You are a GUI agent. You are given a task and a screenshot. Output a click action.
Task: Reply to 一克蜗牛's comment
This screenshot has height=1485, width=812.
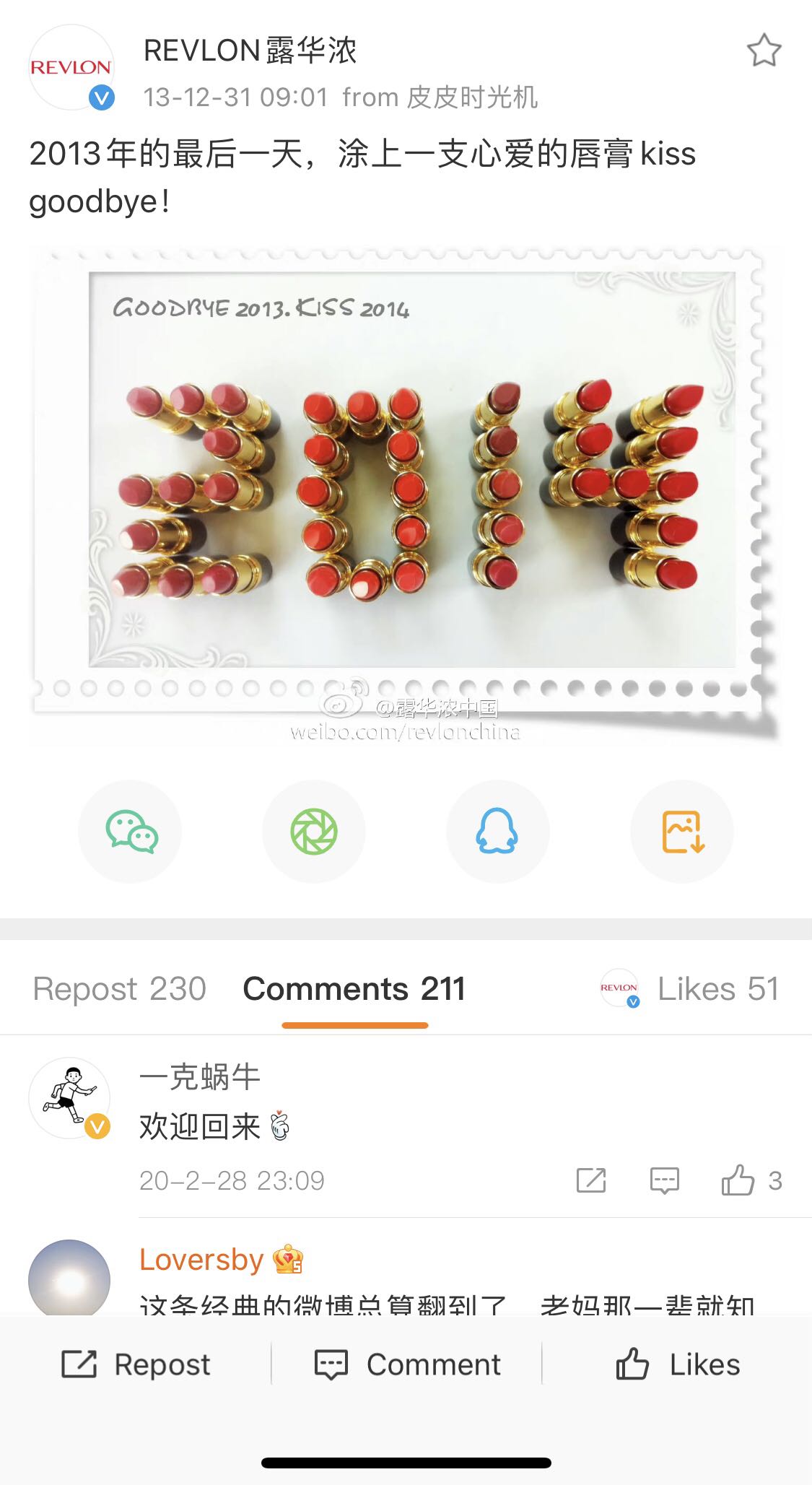pos(664,1180)
